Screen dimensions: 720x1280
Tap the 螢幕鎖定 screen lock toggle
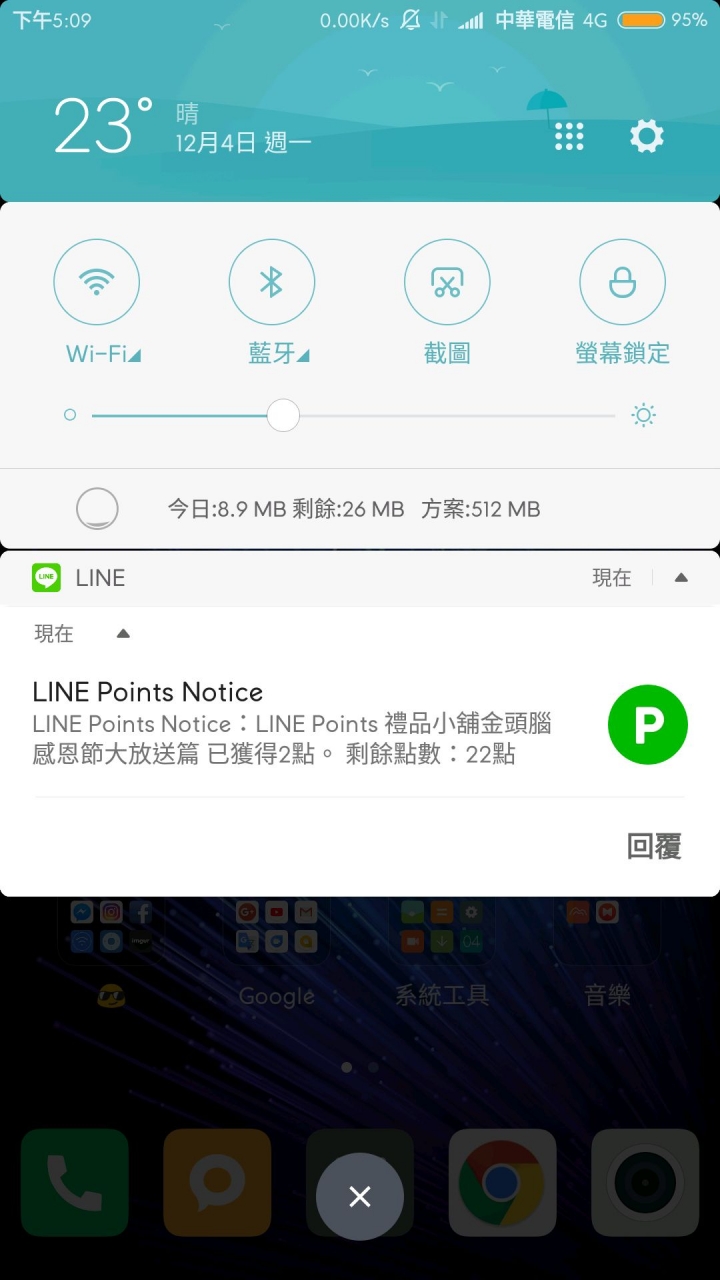(622, 282)
